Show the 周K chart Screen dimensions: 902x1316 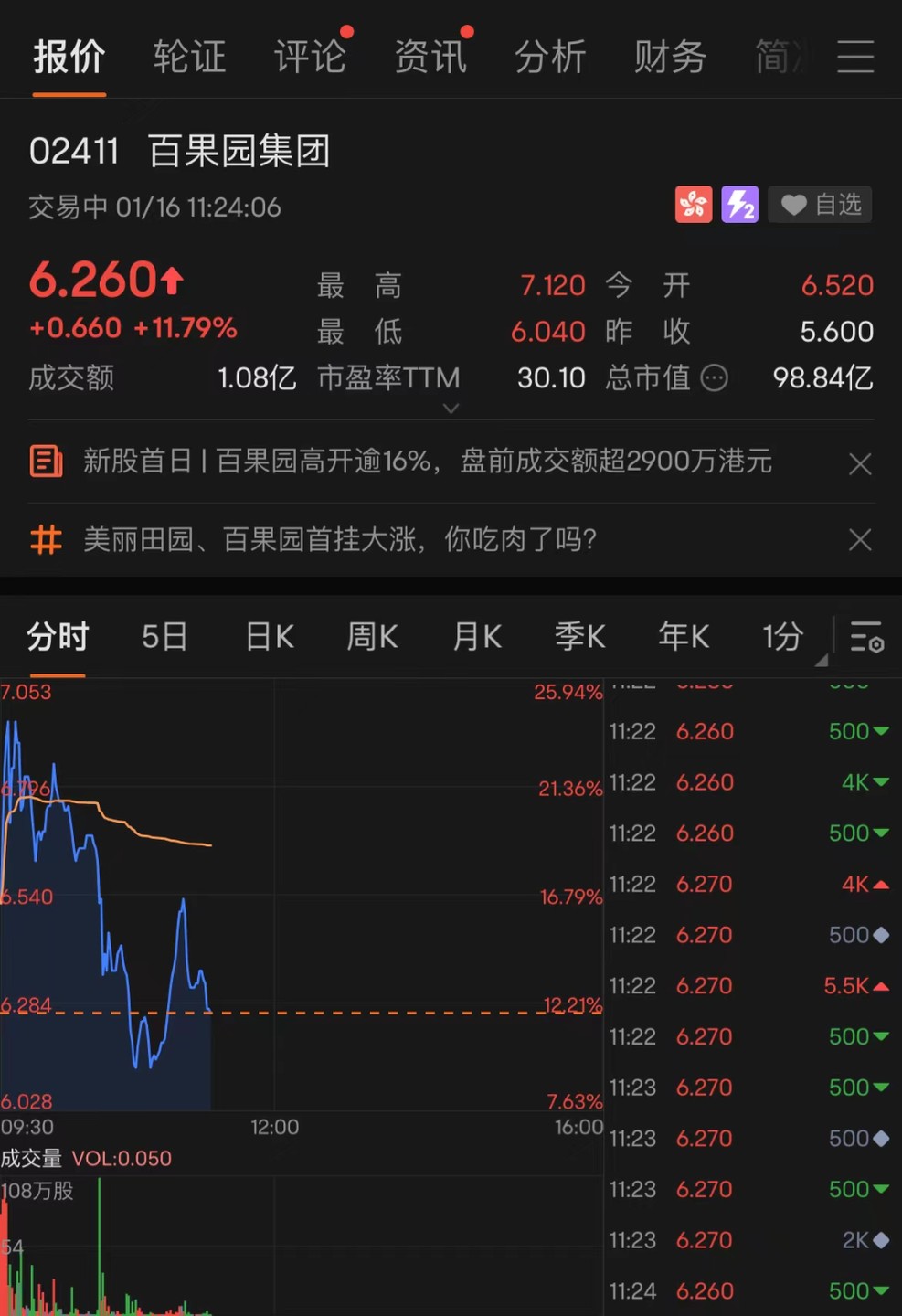click(x=372, y=636)
